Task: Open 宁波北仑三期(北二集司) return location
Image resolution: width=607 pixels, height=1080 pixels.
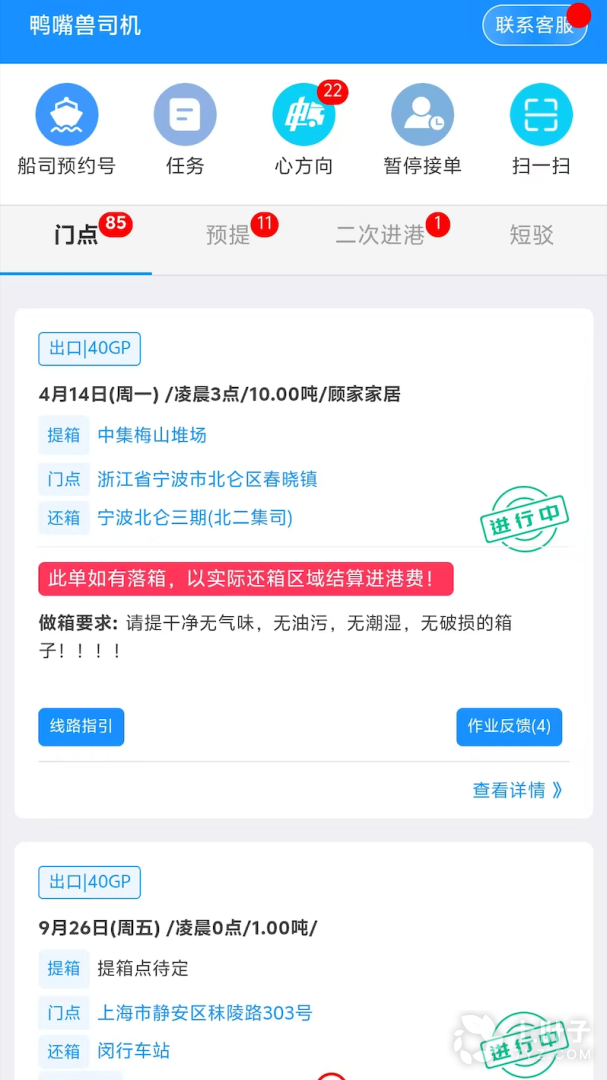Action: 195,518
